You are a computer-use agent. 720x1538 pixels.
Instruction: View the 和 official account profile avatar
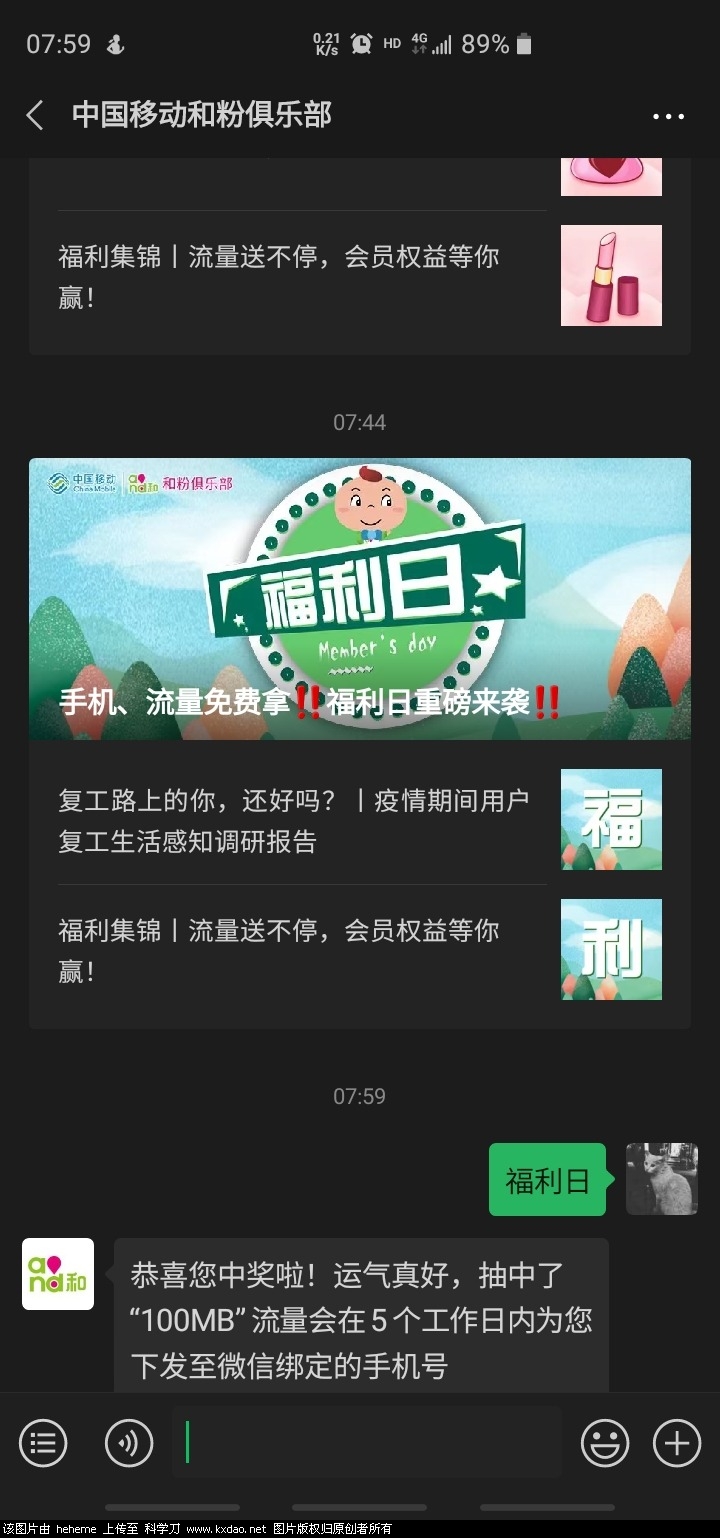point(58,1274)
